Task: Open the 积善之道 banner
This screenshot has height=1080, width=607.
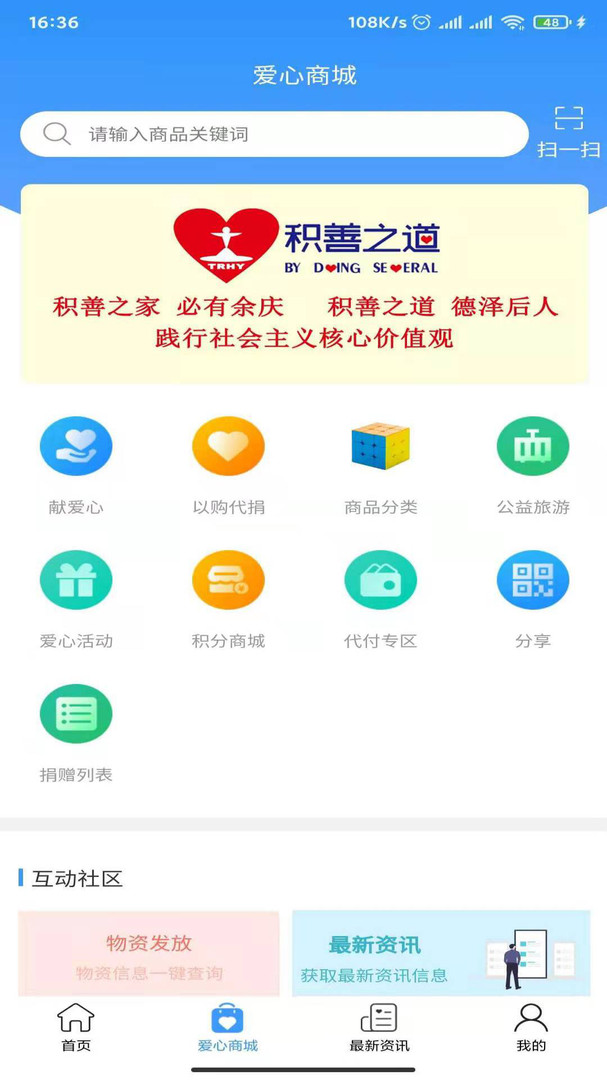Action: (304, 283)
